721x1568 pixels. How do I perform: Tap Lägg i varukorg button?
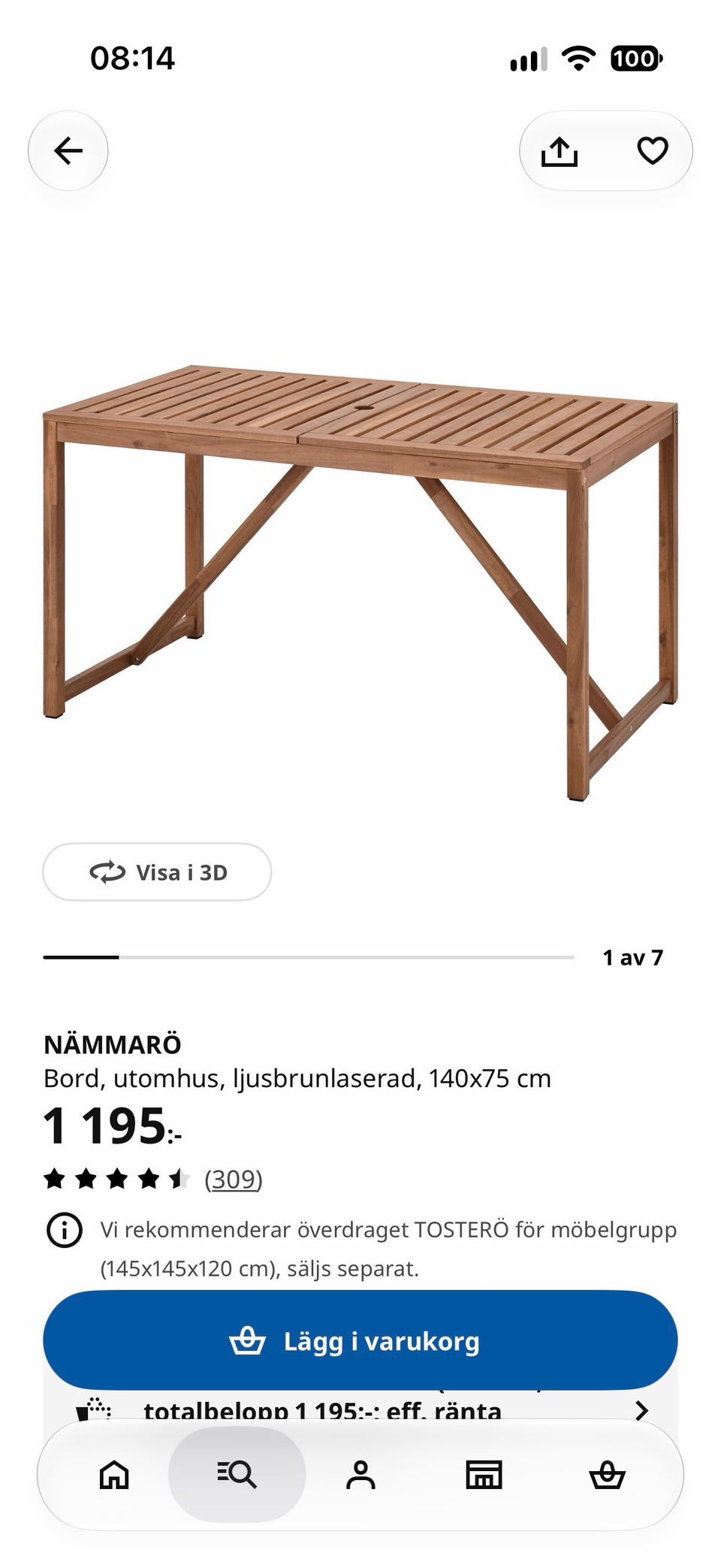(x=360, y=1341)
